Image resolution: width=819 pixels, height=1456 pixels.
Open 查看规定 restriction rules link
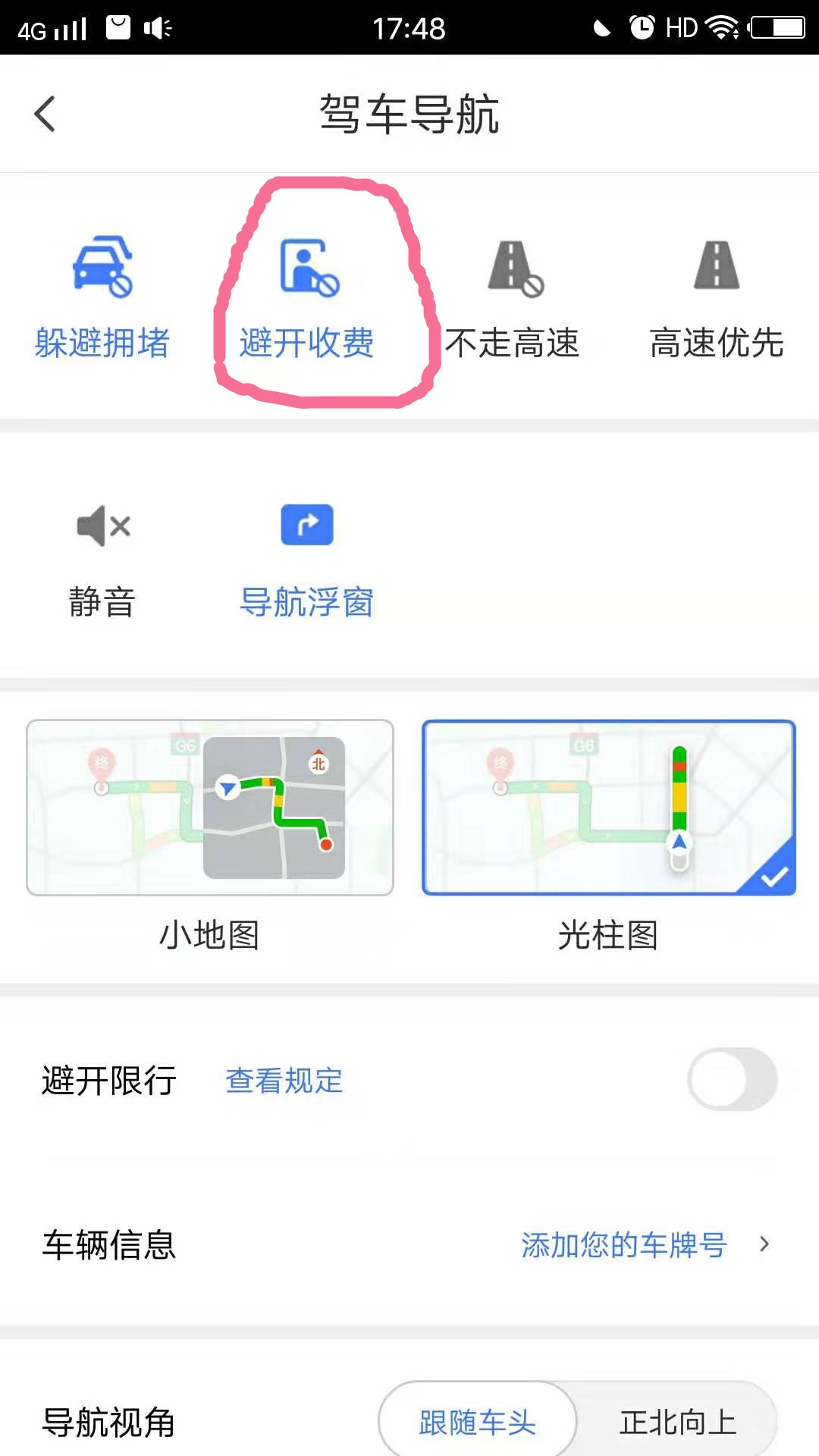pyautogui.click(x=283, y=1080)
